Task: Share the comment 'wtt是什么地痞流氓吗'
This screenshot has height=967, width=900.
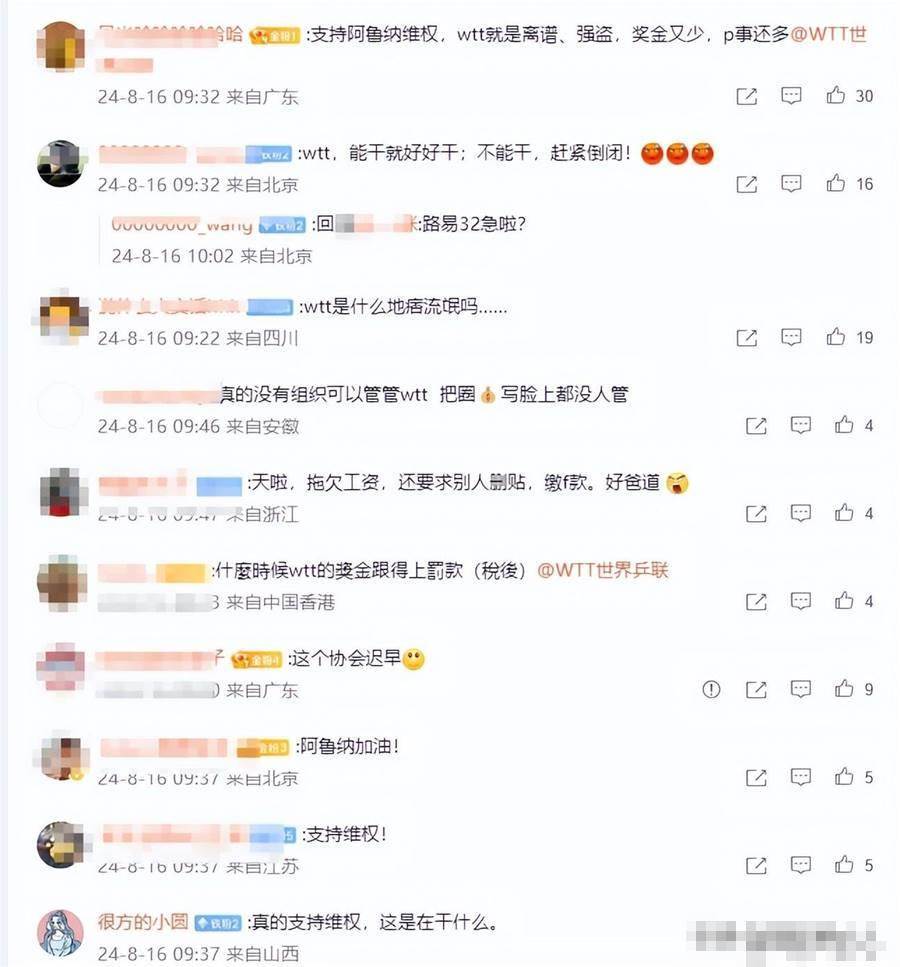Action: click(x=747, y=338)
